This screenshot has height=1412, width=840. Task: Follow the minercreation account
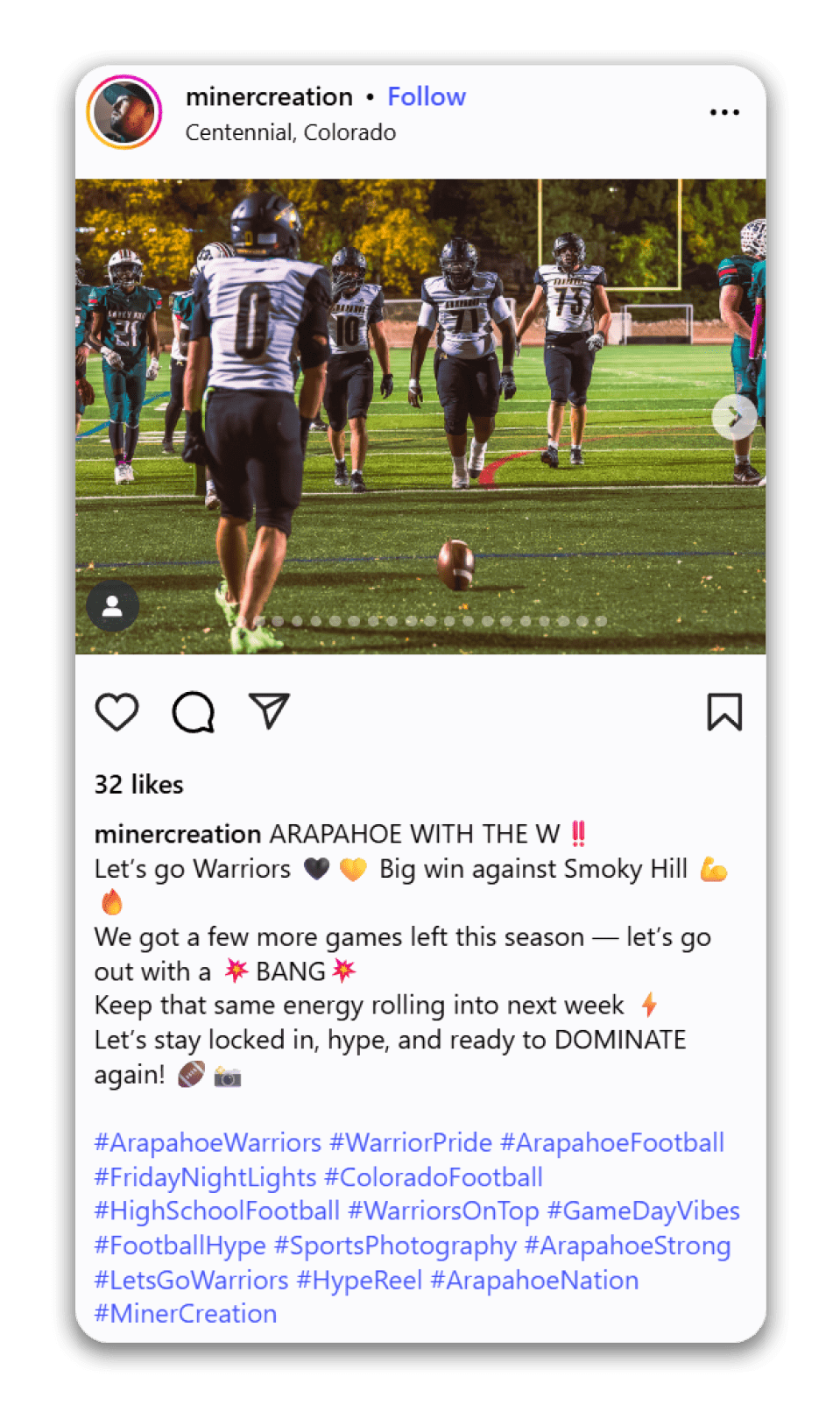pos(426,96)
